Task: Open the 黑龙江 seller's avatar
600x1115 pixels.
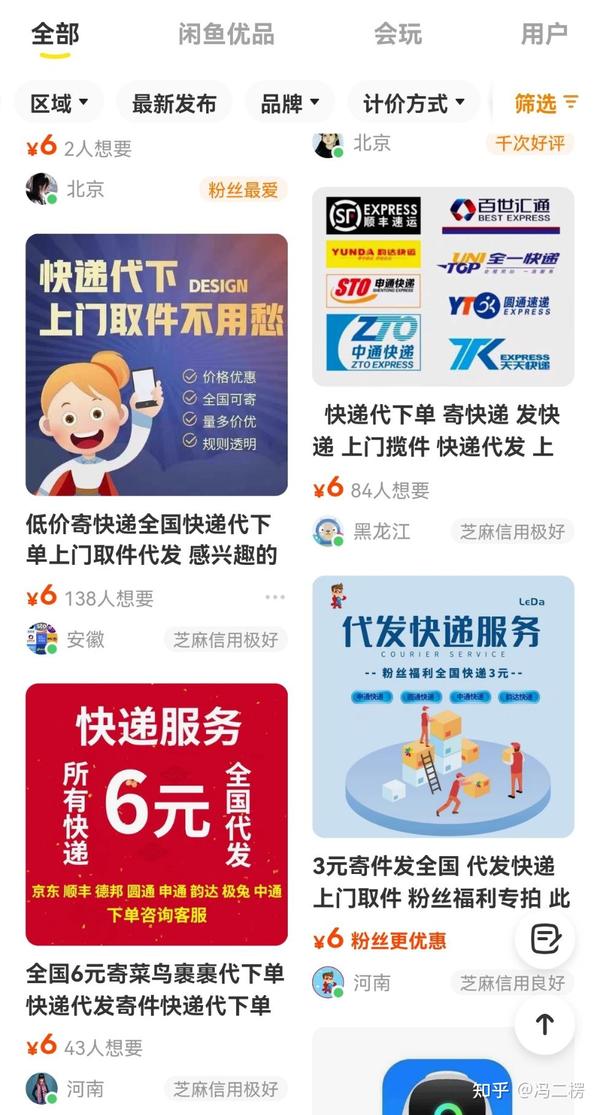Action: tap(328, 531)
